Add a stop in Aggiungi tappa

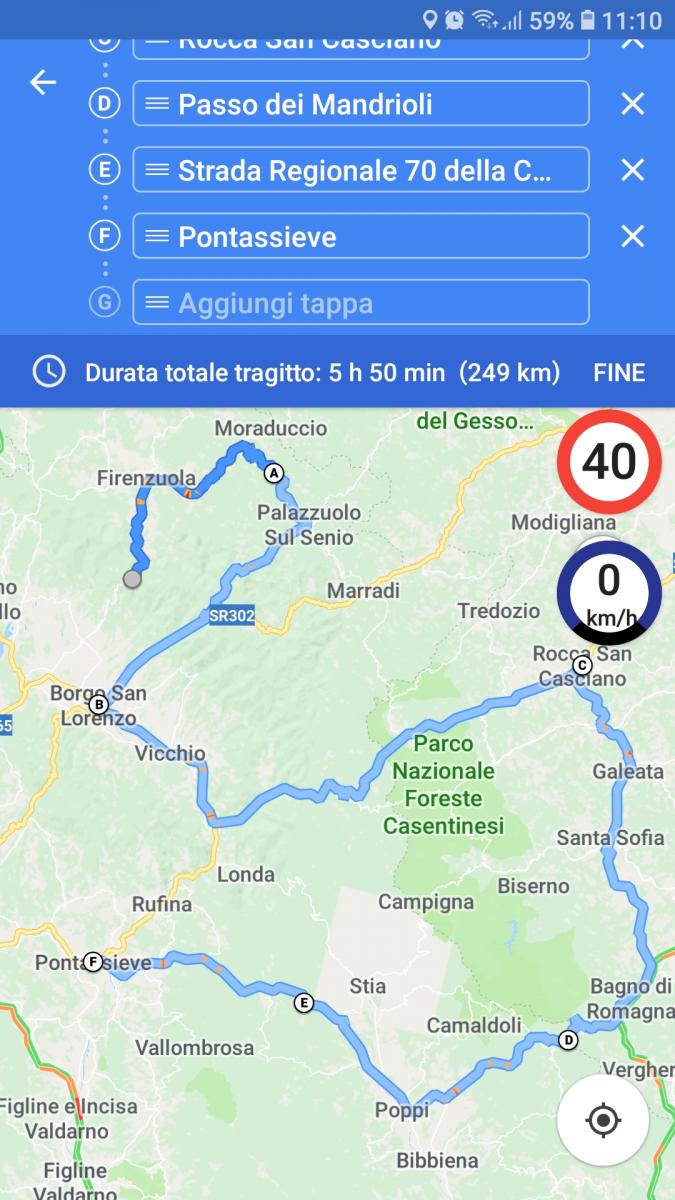tap(361, 302)
